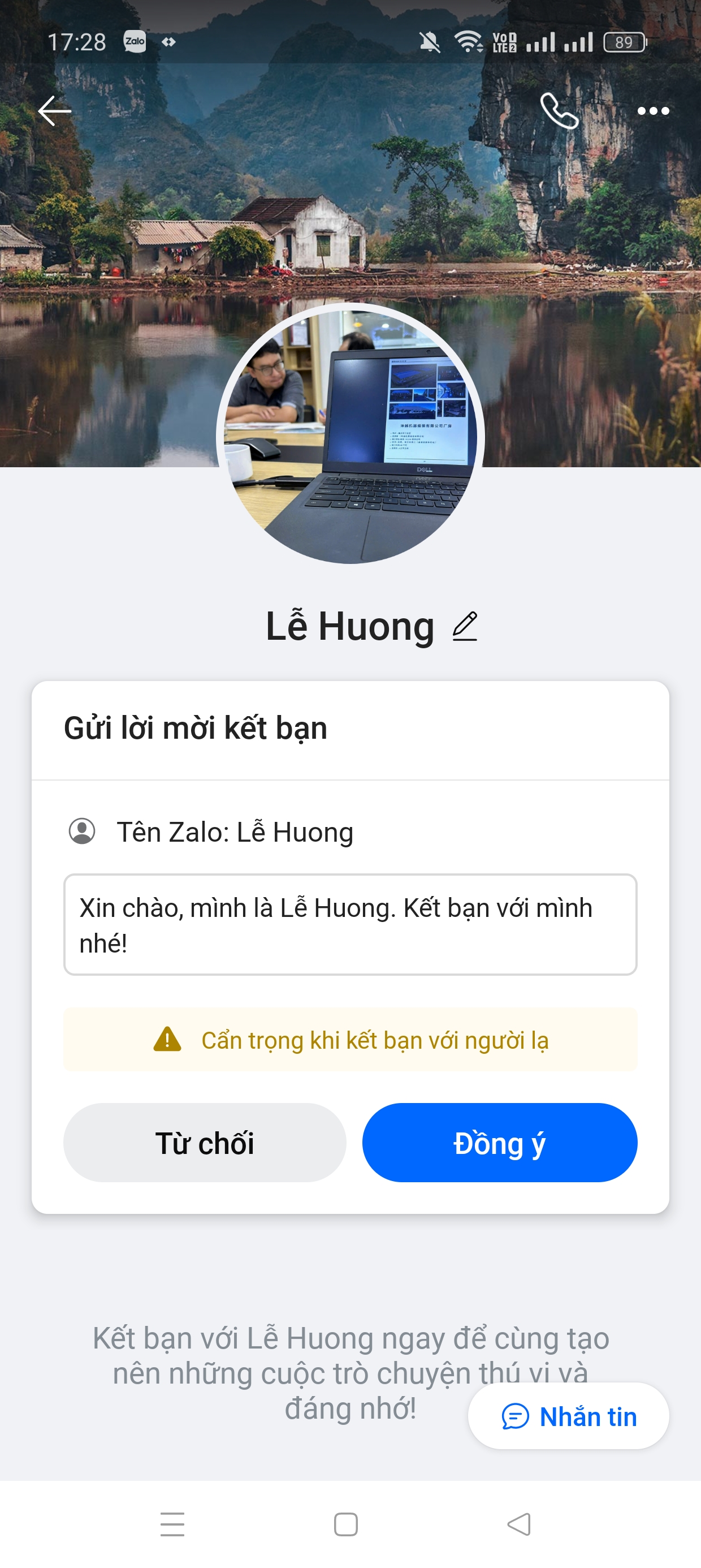Go back using the top-left arrow
This screenshot has height=1568, width=701.
click(55, 111)
